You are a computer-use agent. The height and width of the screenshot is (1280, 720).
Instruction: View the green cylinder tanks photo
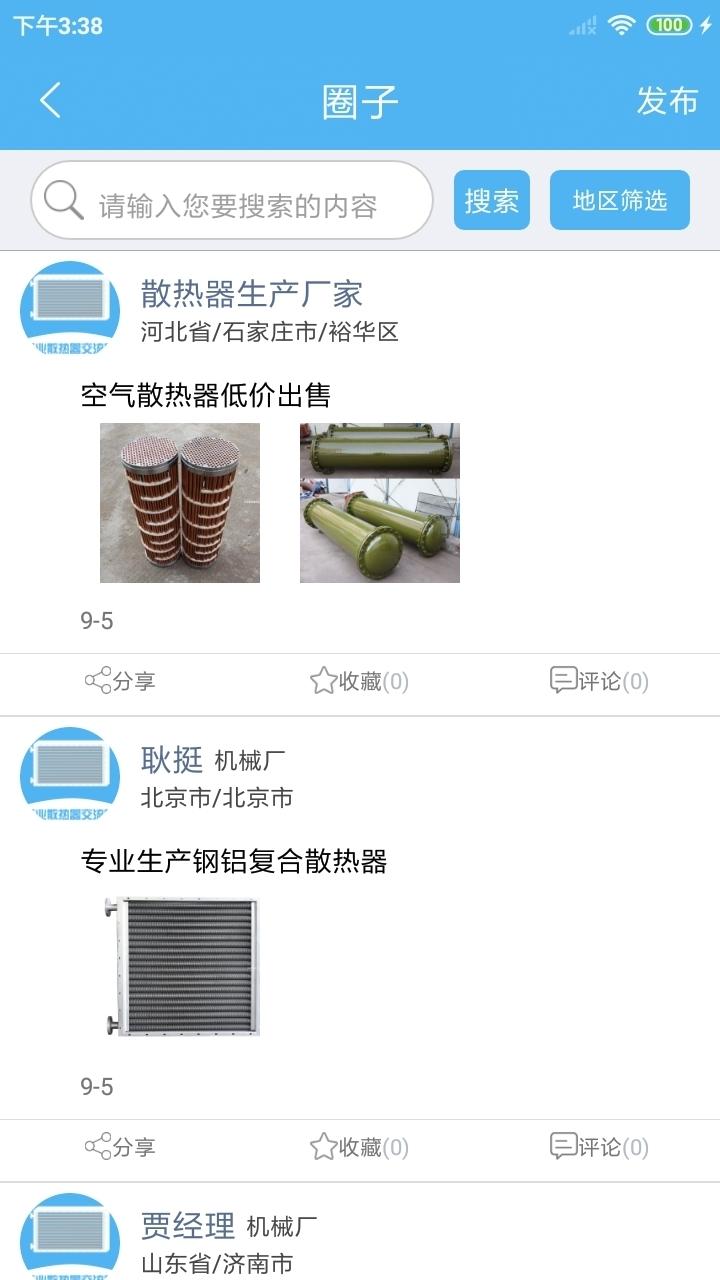(380, 502)
